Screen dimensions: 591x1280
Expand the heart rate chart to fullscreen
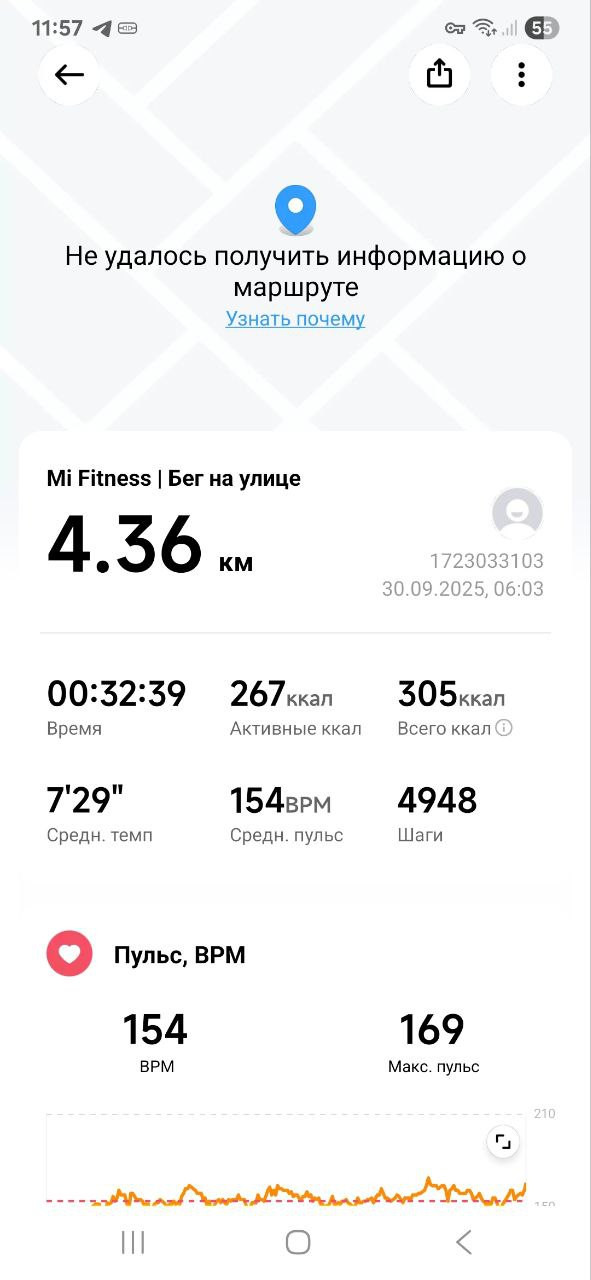point(503,1142)
